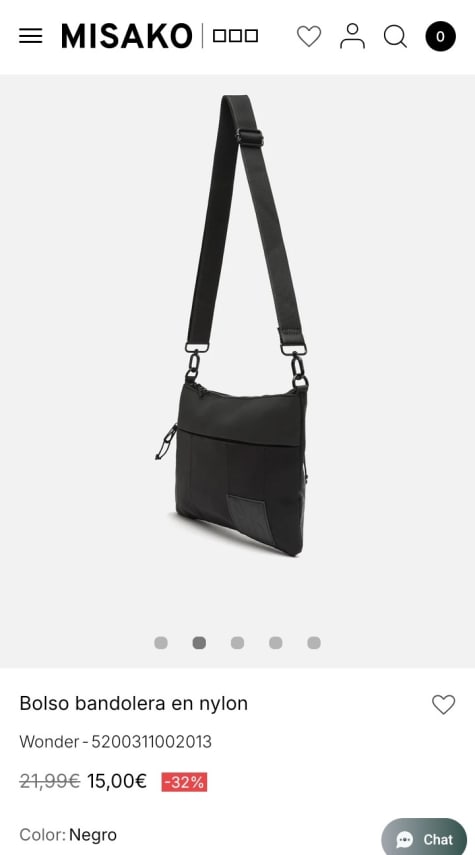475x855 pixels.
Task: Select the third product photo dot
Action: point(237,643)
